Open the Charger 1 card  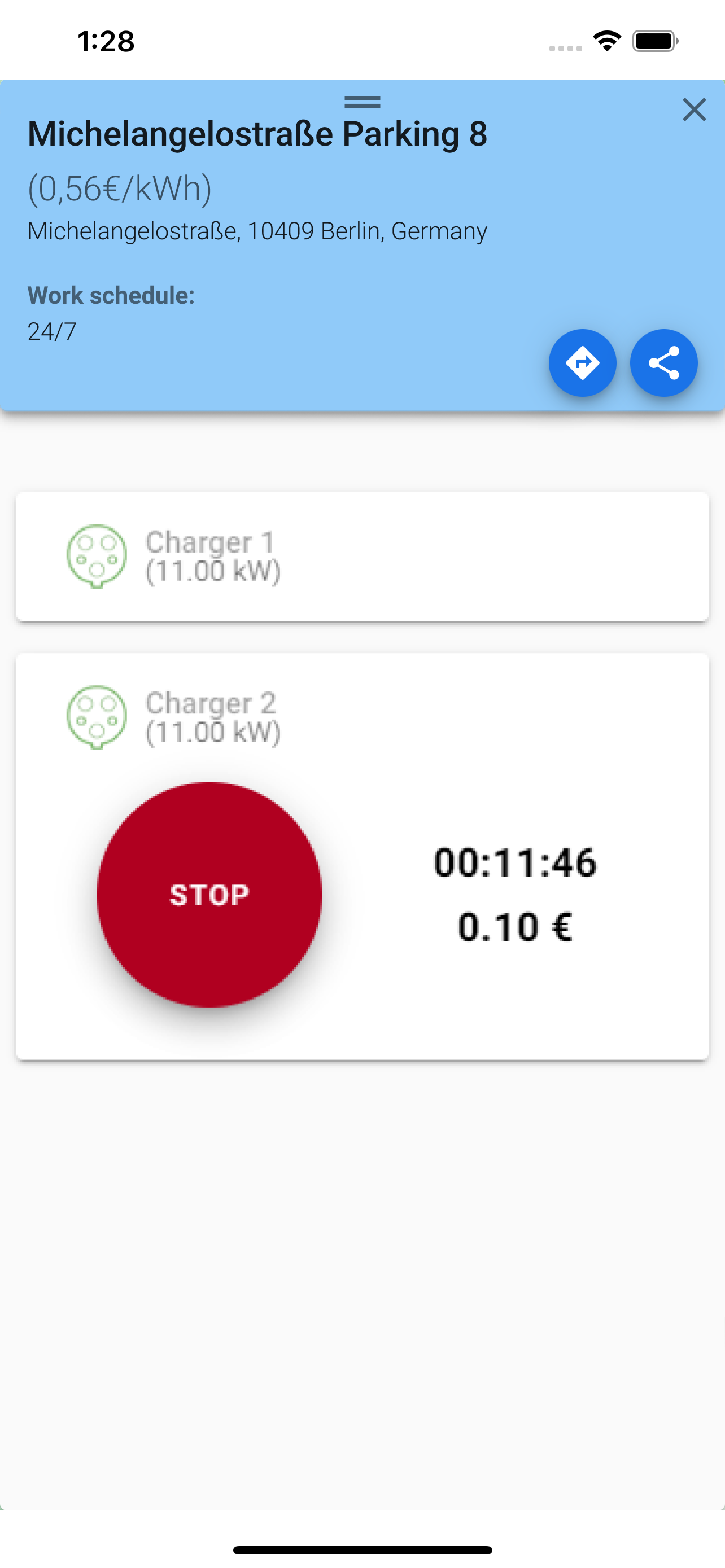(x=362, y=557)
